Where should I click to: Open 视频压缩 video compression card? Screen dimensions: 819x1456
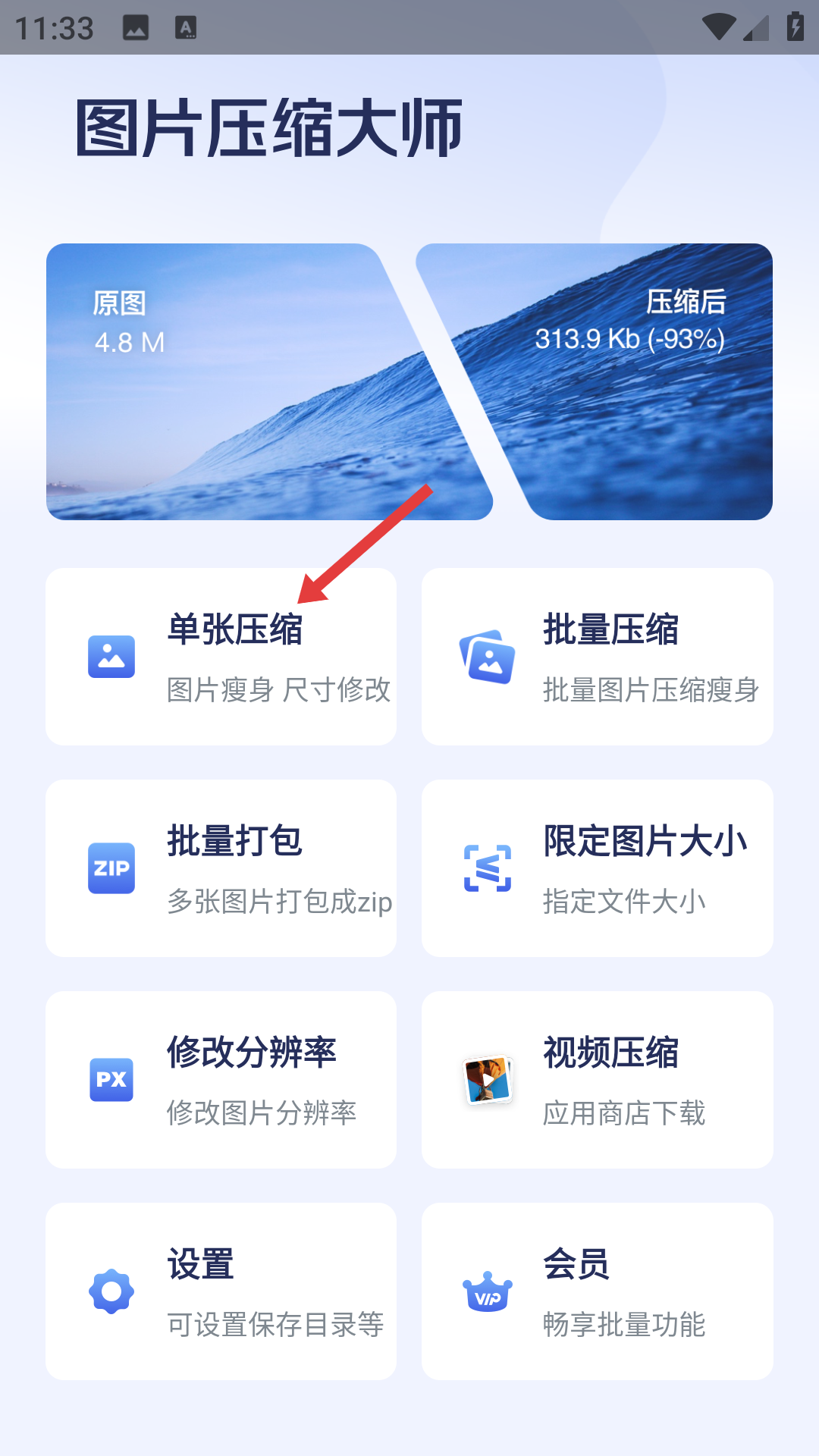click(x=598, y=1080)
